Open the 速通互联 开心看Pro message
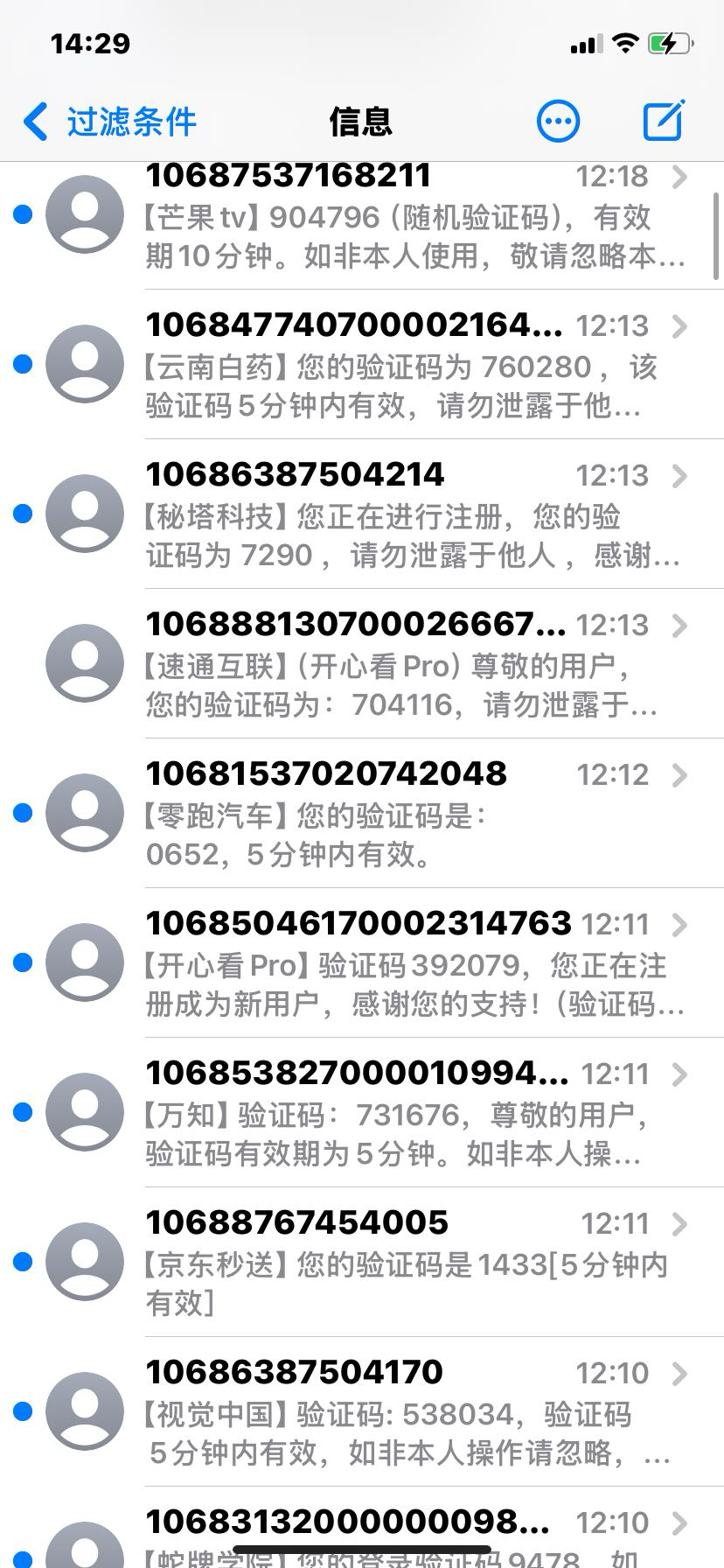The height and width of the screenshot is (1568, 724). tap(411, 666)
